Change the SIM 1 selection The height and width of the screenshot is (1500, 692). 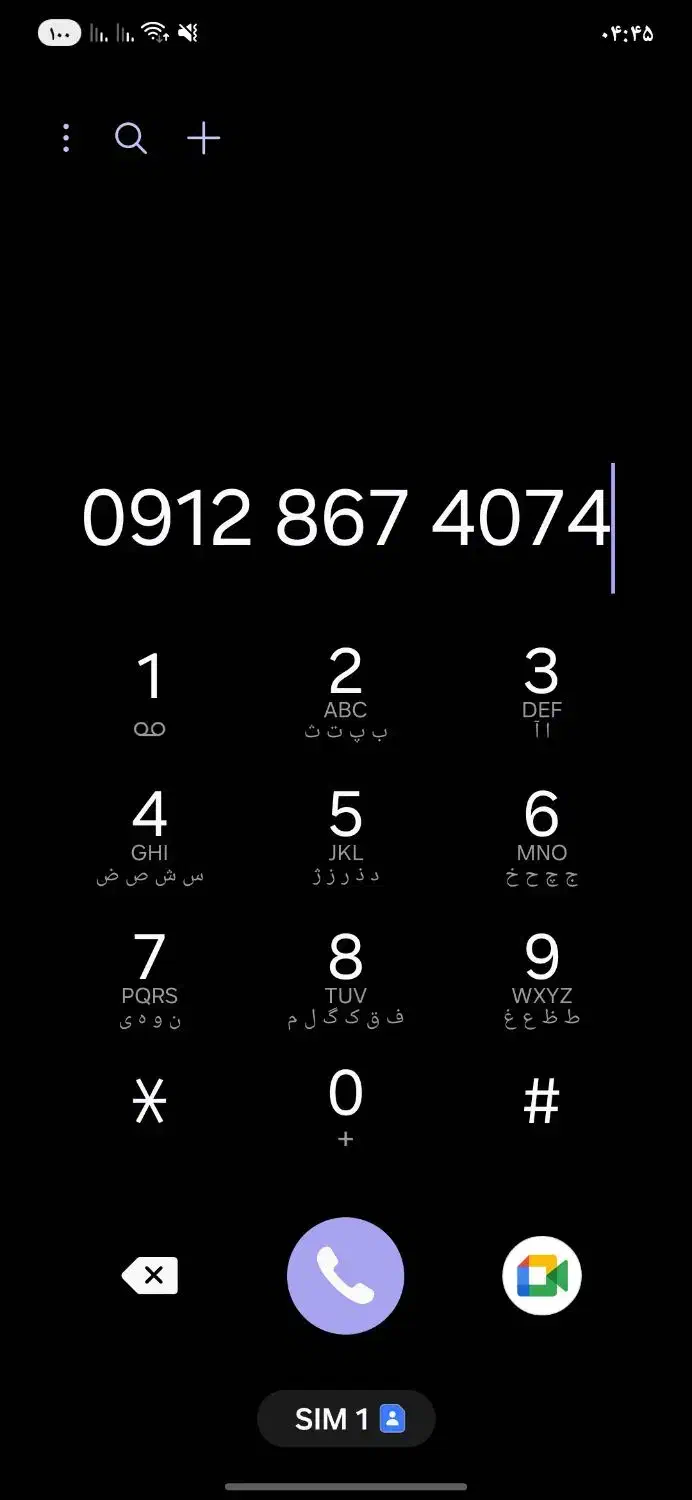pos(346,1418)
